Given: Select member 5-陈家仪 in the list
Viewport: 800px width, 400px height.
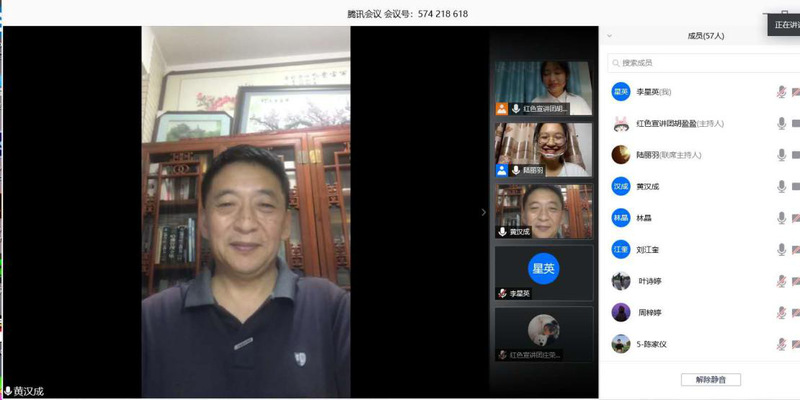Looking at the screenshot, I should (x=652, y=344).
